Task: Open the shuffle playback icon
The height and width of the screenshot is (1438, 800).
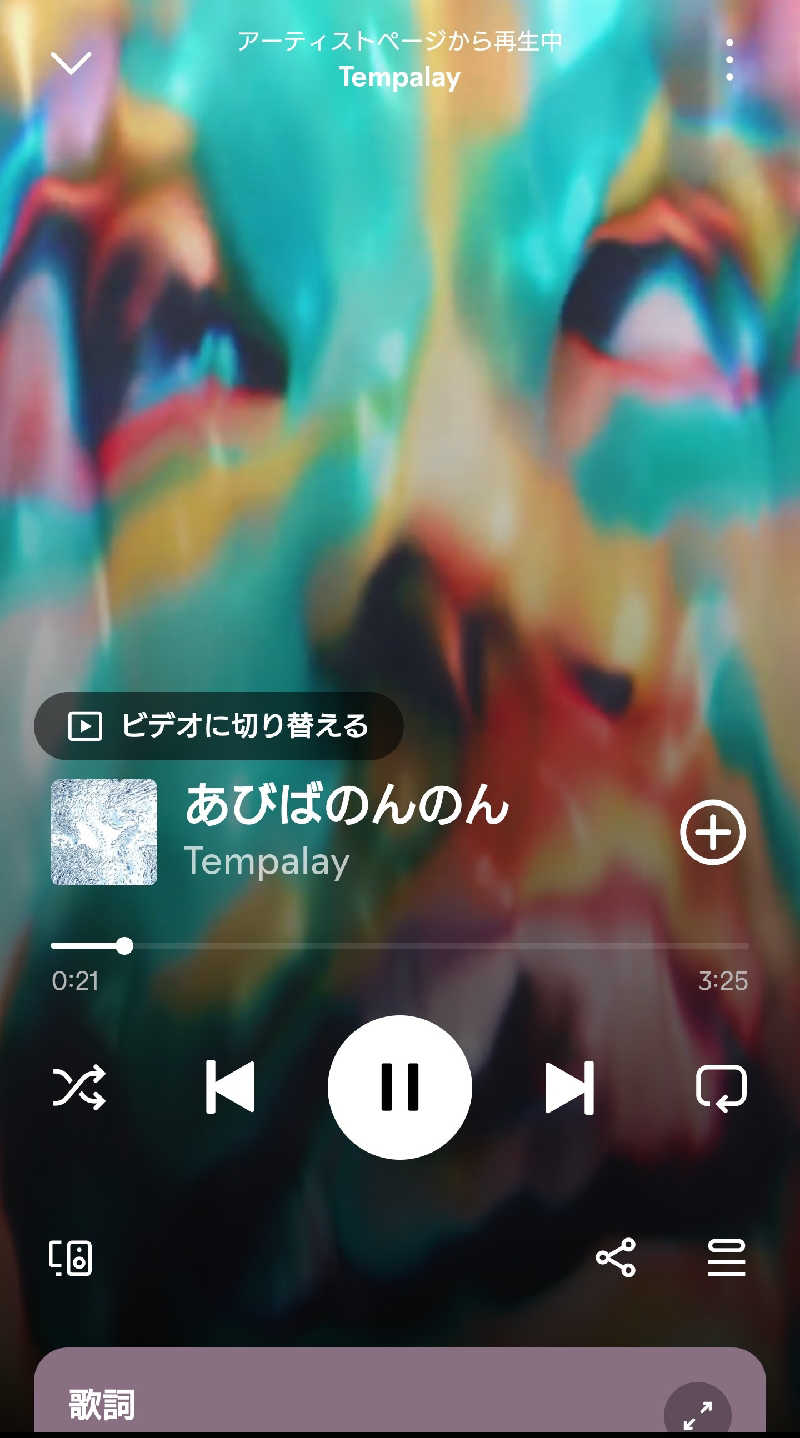Action: tap(80, 1089)
